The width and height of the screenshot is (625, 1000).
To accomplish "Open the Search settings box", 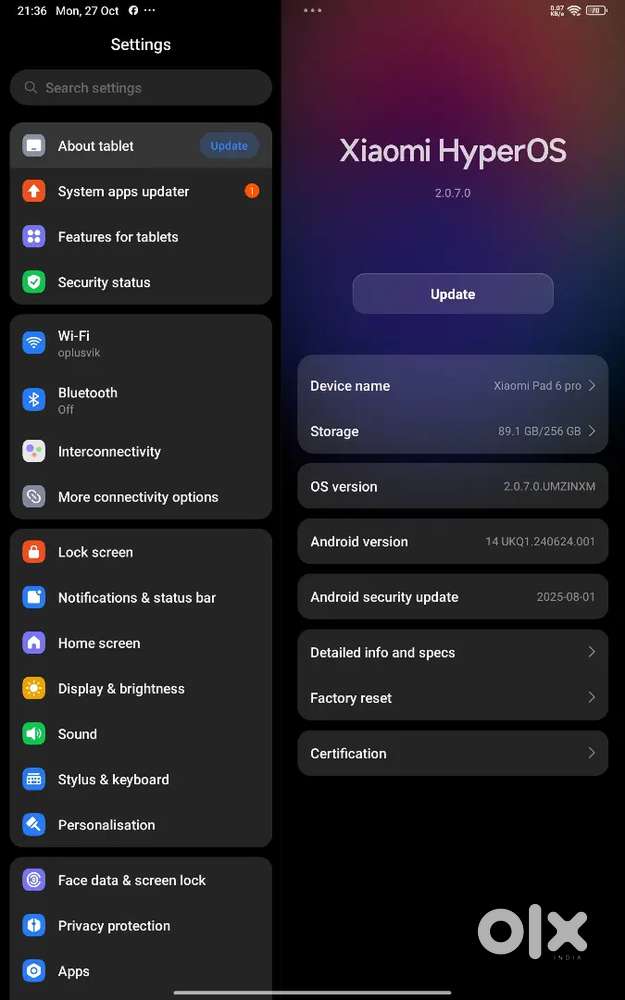I will (x=140, y=88).
